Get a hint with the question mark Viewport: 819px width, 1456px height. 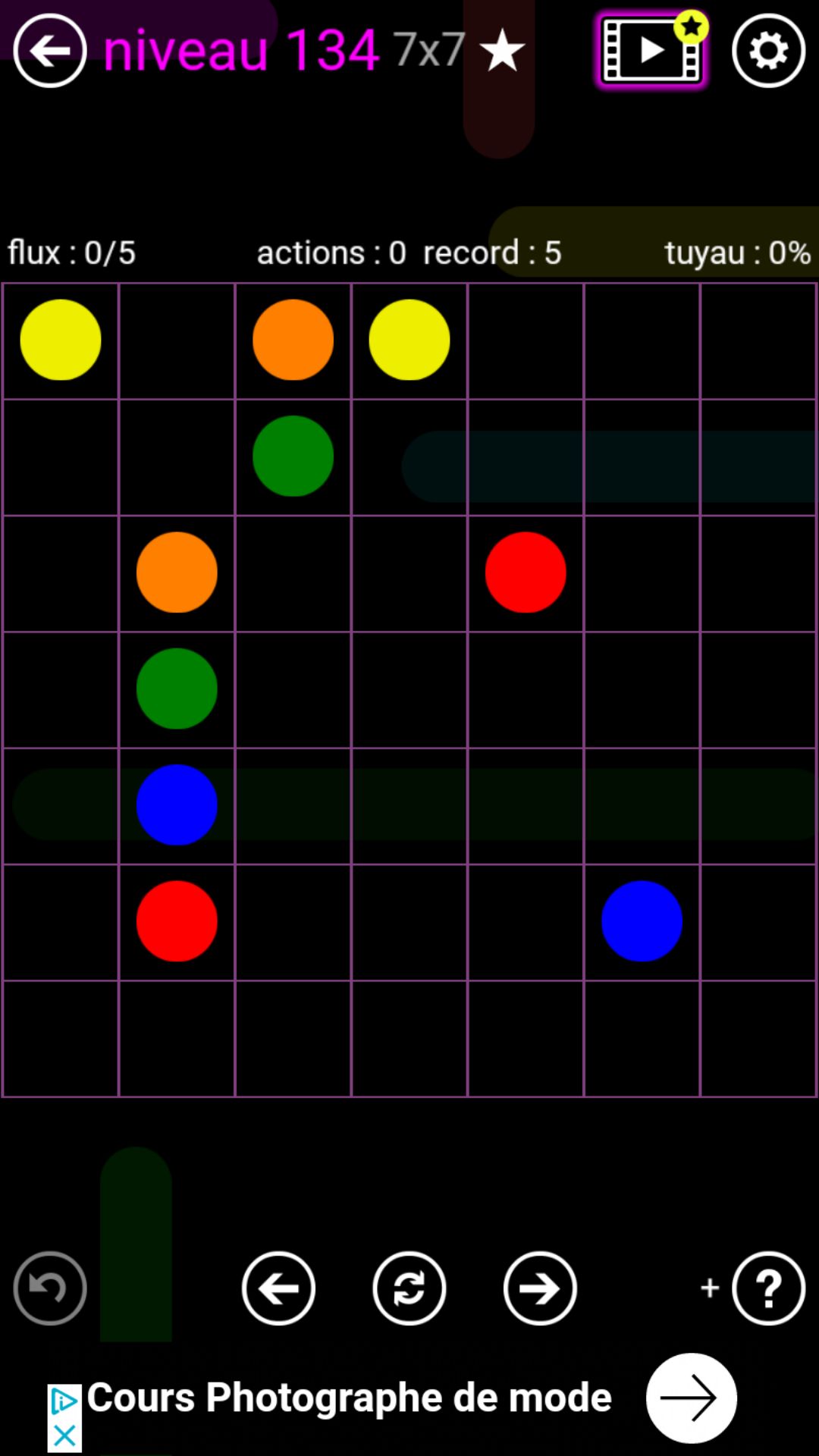click(x=768, y=1288)
